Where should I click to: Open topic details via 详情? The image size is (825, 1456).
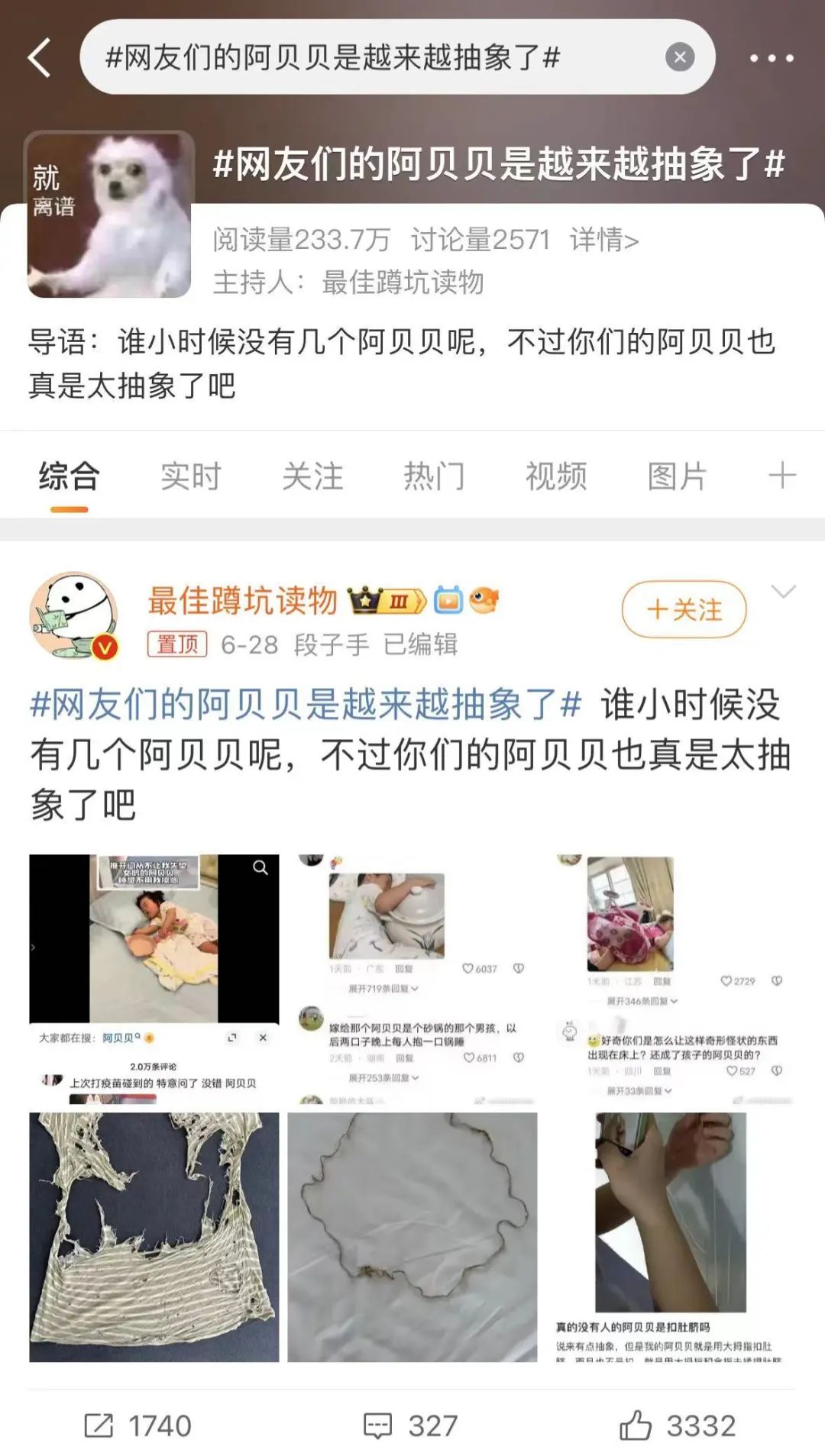(x=603, y=241)
